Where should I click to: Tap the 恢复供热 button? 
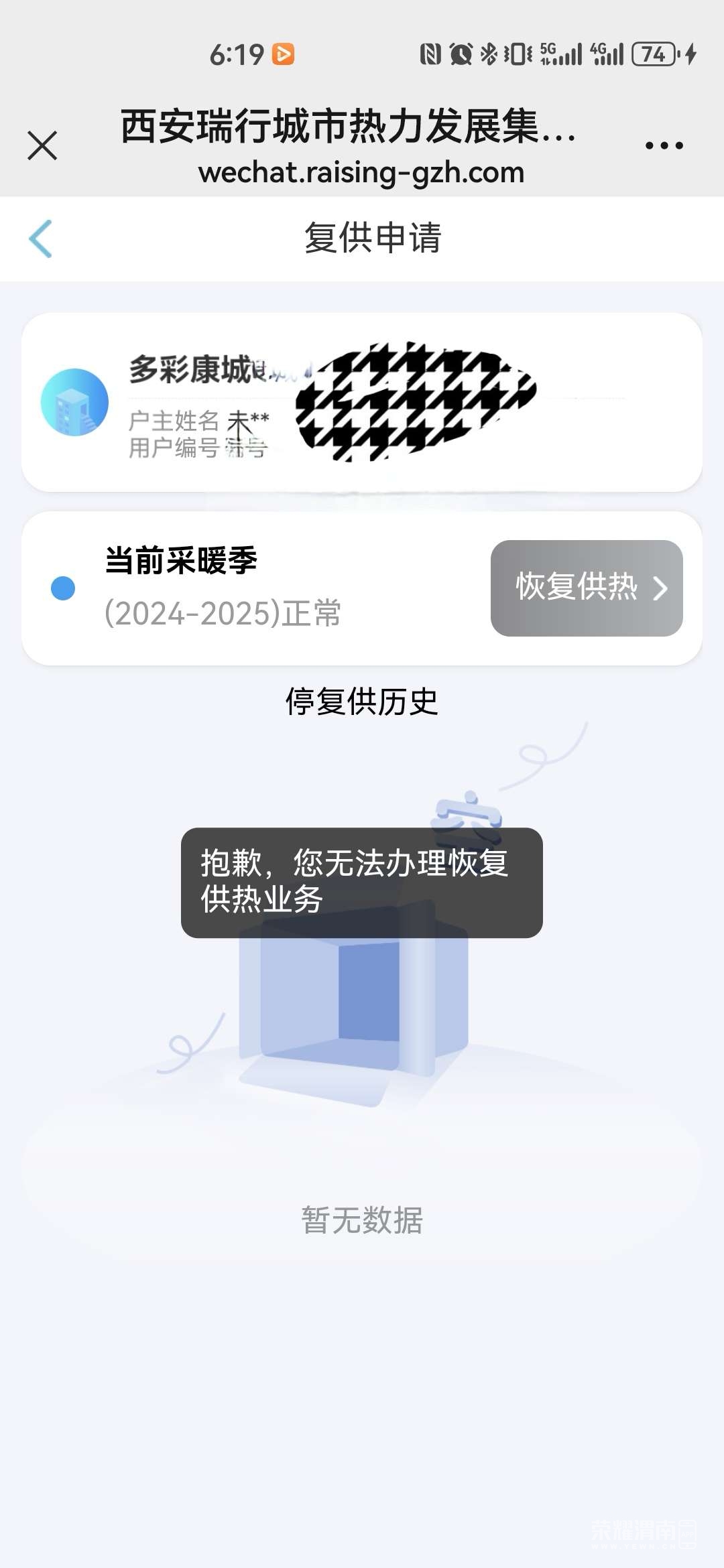click(587, 588)
